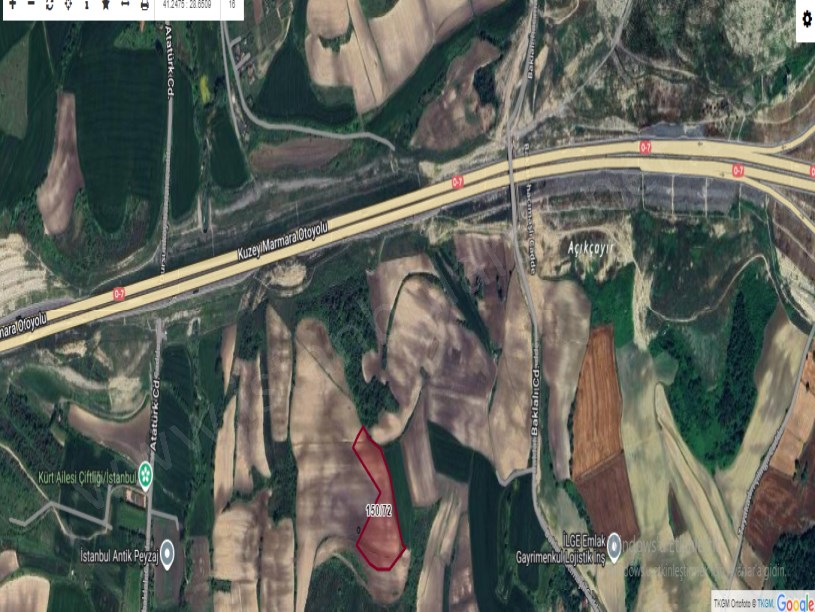Print the current map
Image resolution: width=815 pixels, height=612 pixels.
pyautogui.click(x=145, y=5)
